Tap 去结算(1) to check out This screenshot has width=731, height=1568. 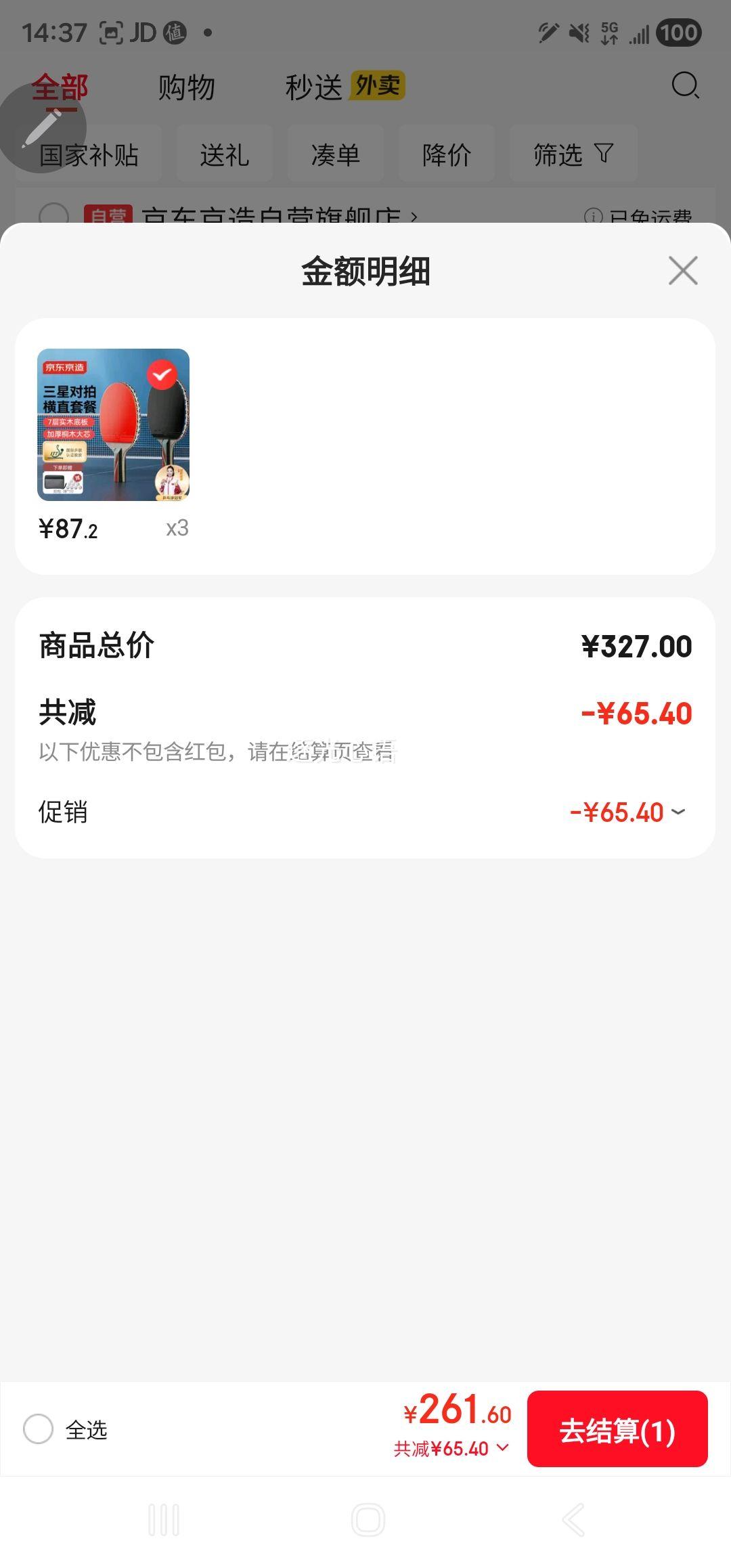[617, 1430]
